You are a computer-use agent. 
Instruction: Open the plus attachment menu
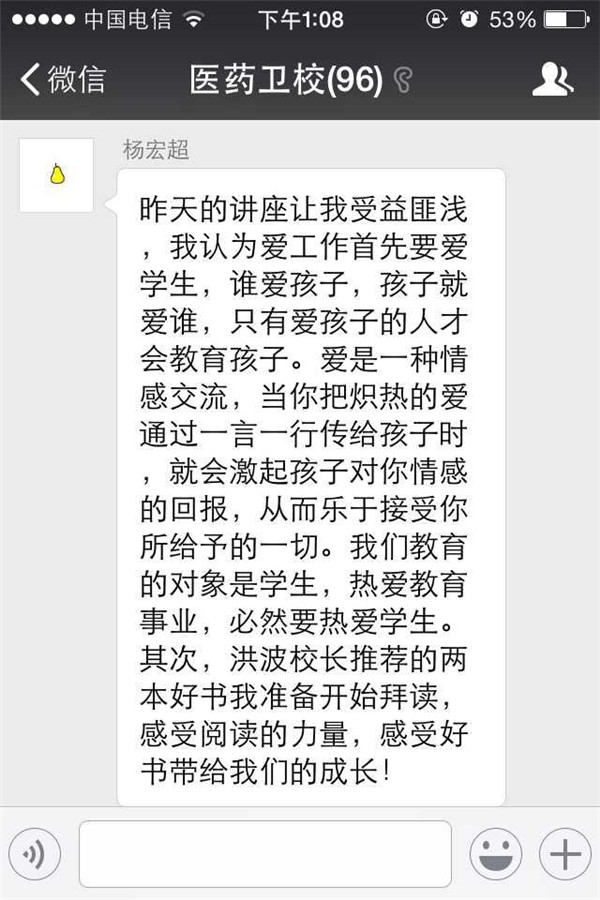coord(565,854)
